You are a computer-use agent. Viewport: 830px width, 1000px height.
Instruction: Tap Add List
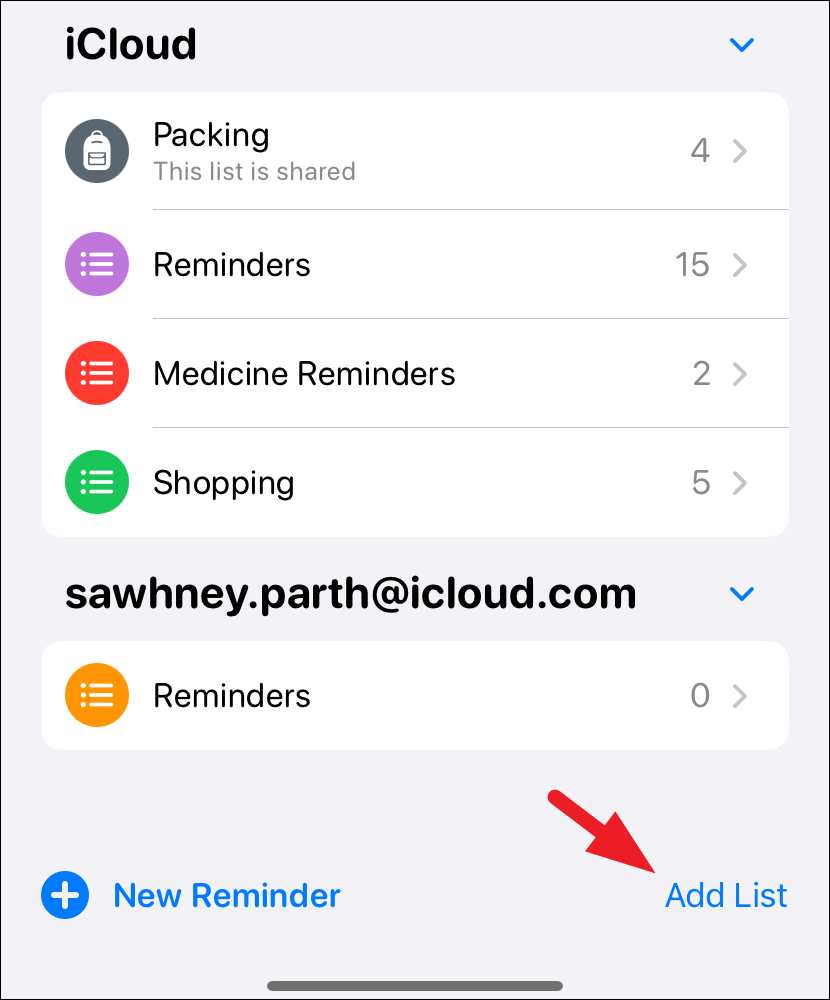(726, 895)
